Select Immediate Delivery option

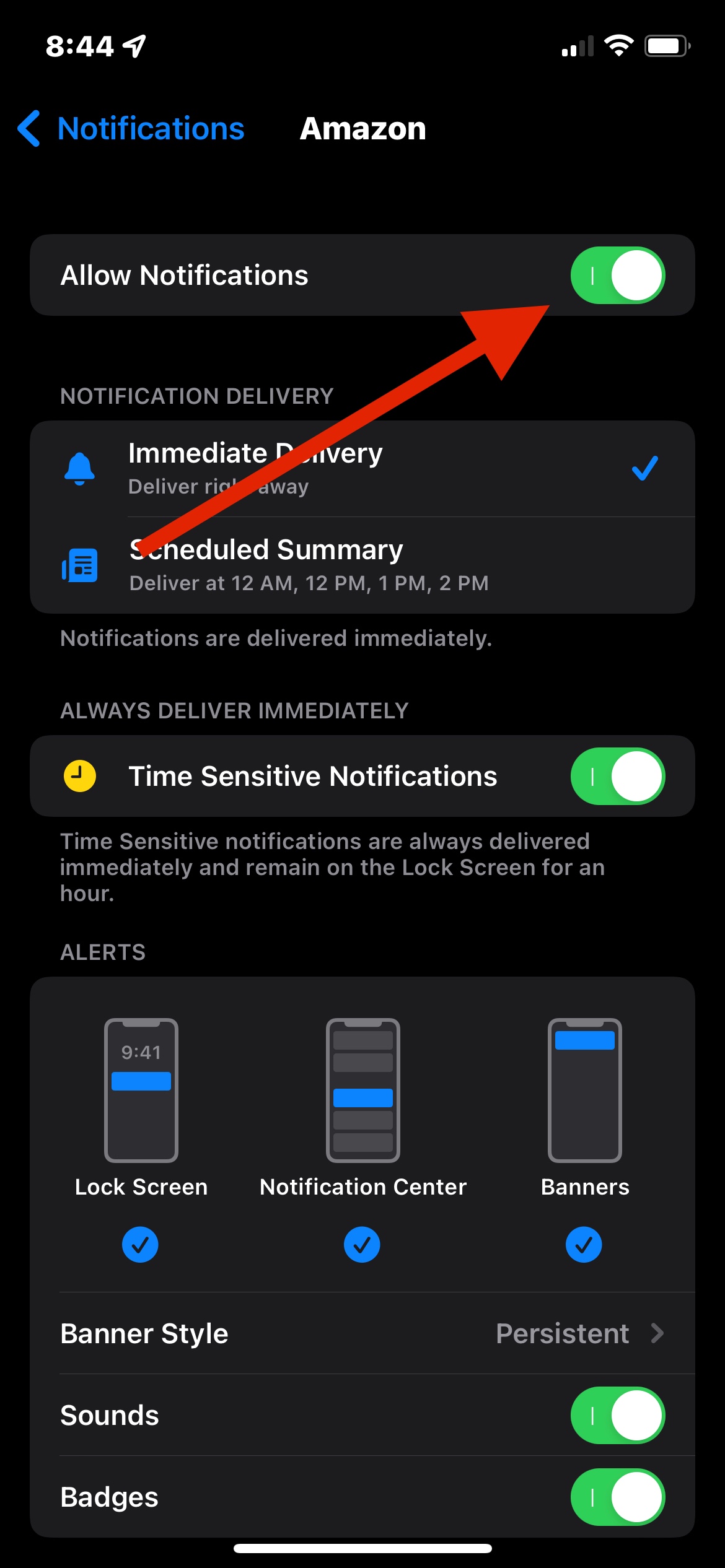(x=362, y=469)
